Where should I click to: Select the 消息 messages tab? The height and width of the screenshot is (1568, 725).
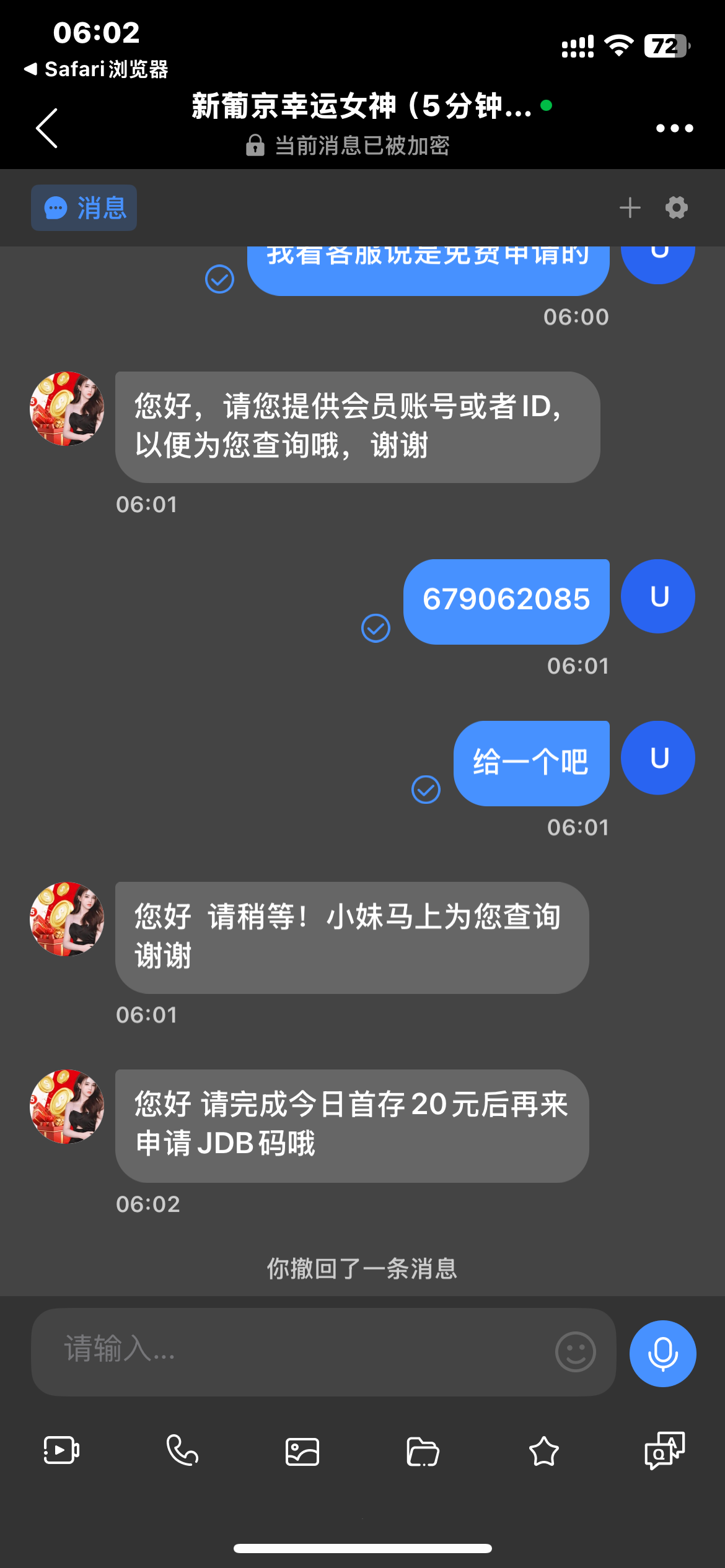(x=84, y=208)
